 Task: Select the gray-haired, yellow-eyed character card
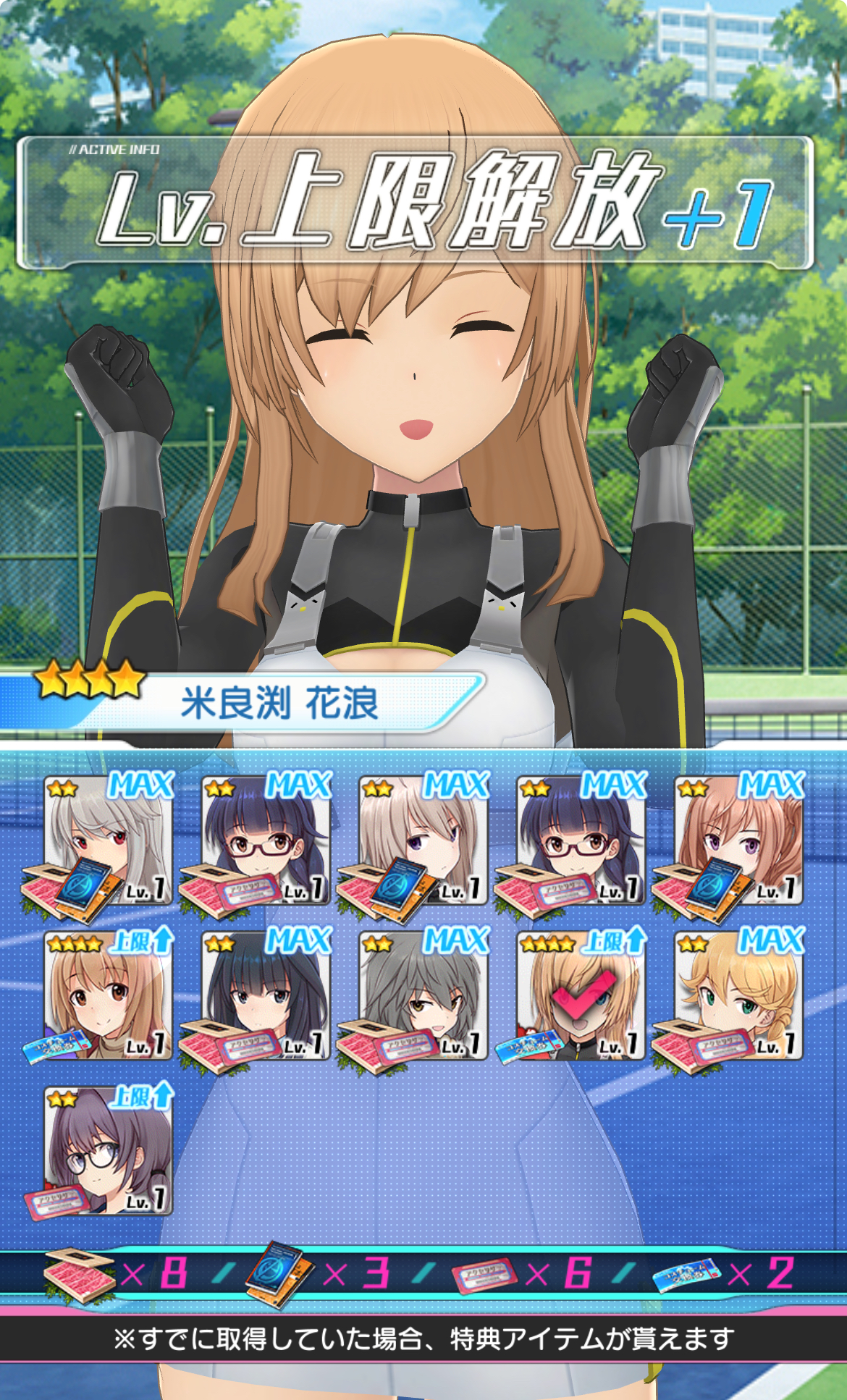tap(423, 995)
